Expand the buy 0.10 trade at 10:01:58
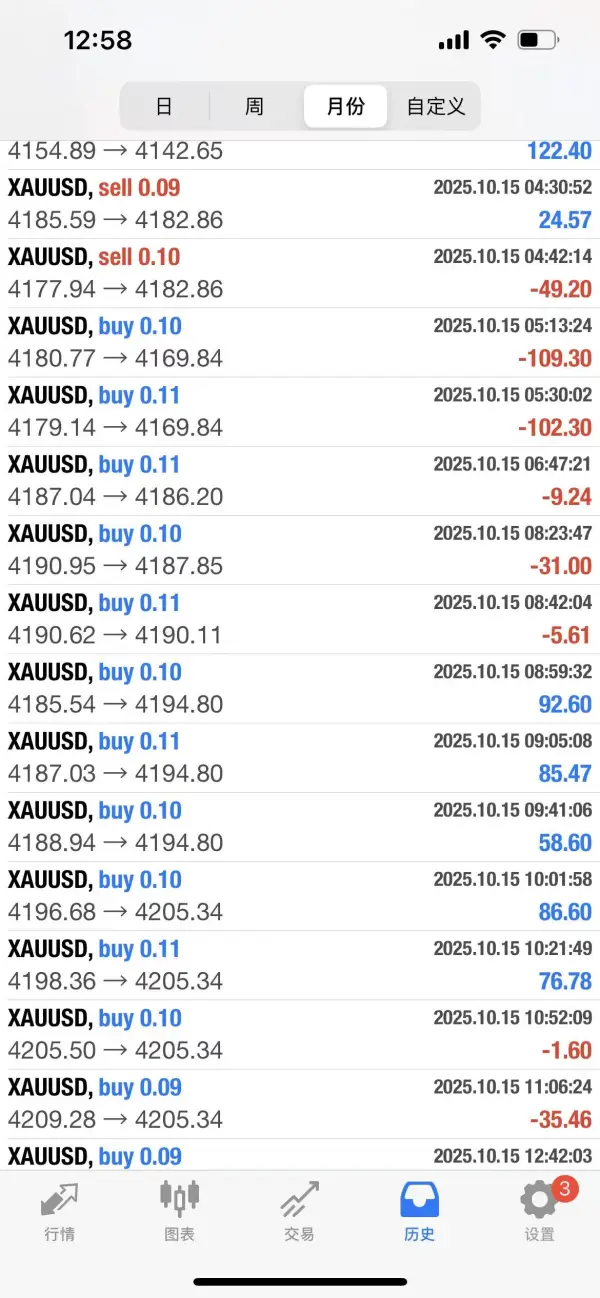 point(300,896)
